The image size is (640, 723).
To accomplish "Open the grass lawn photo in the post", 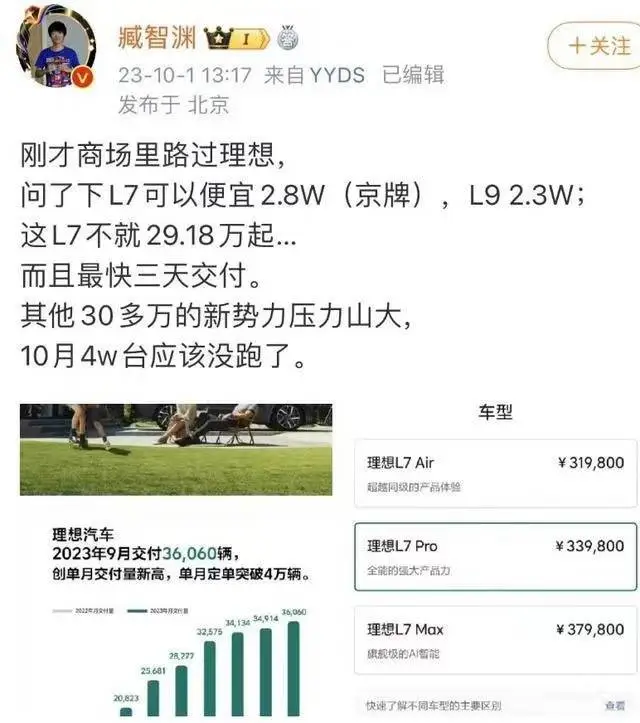I will (x=176, y=450).
